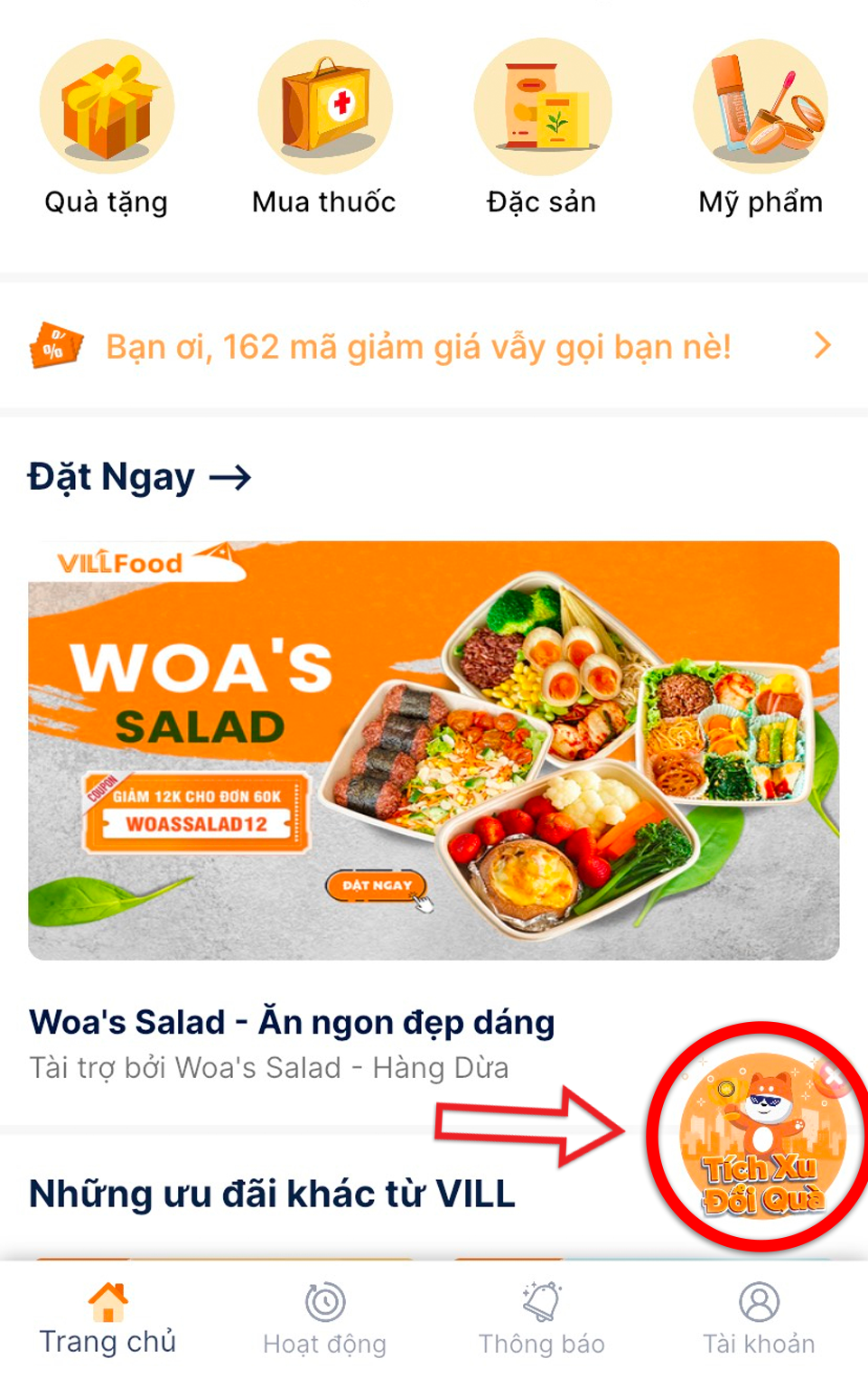Browse the Mỹ phẩm category

761,127
